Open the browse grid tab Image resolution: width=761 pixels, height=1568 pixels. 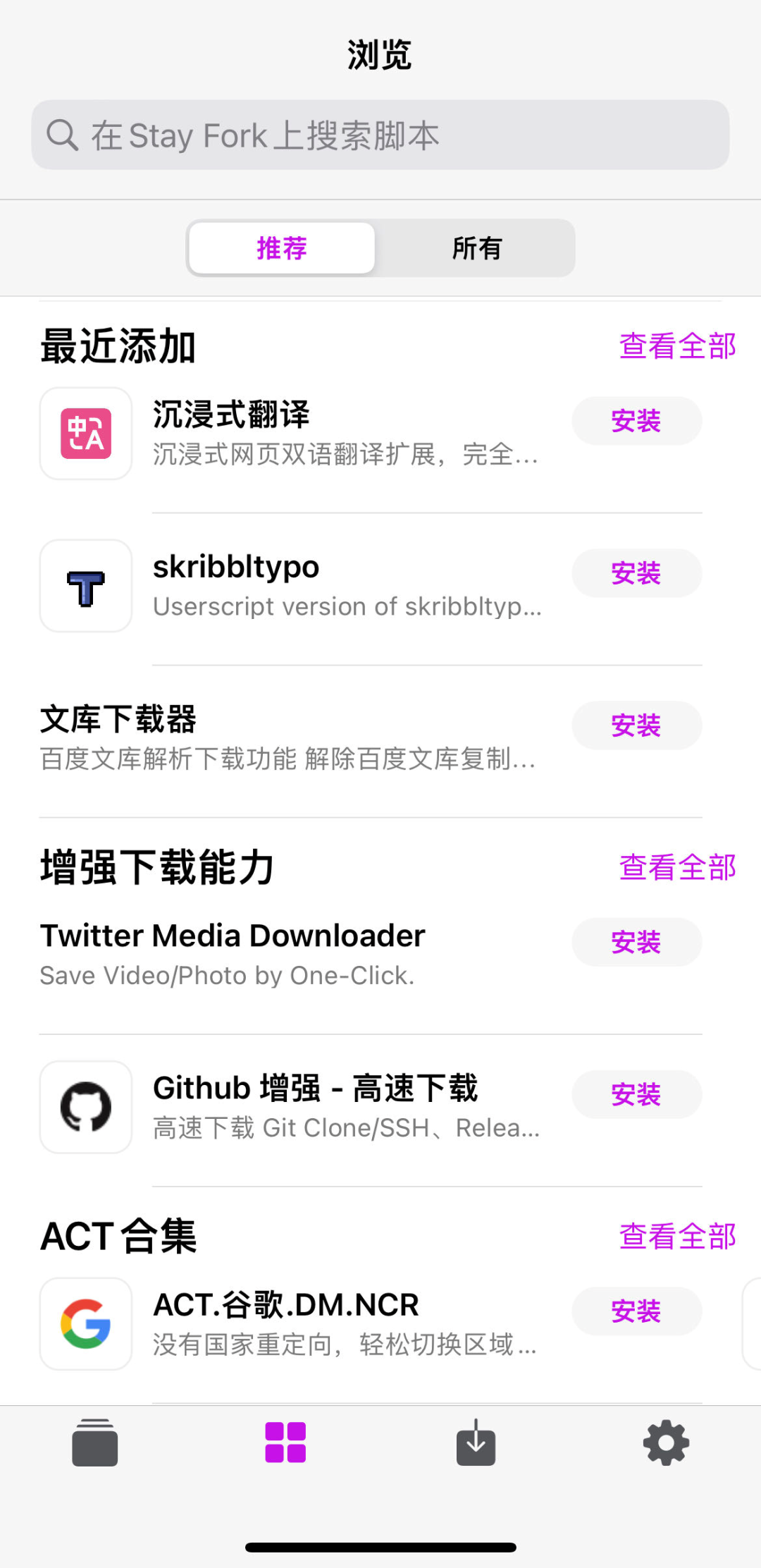tap(285, 1443)
